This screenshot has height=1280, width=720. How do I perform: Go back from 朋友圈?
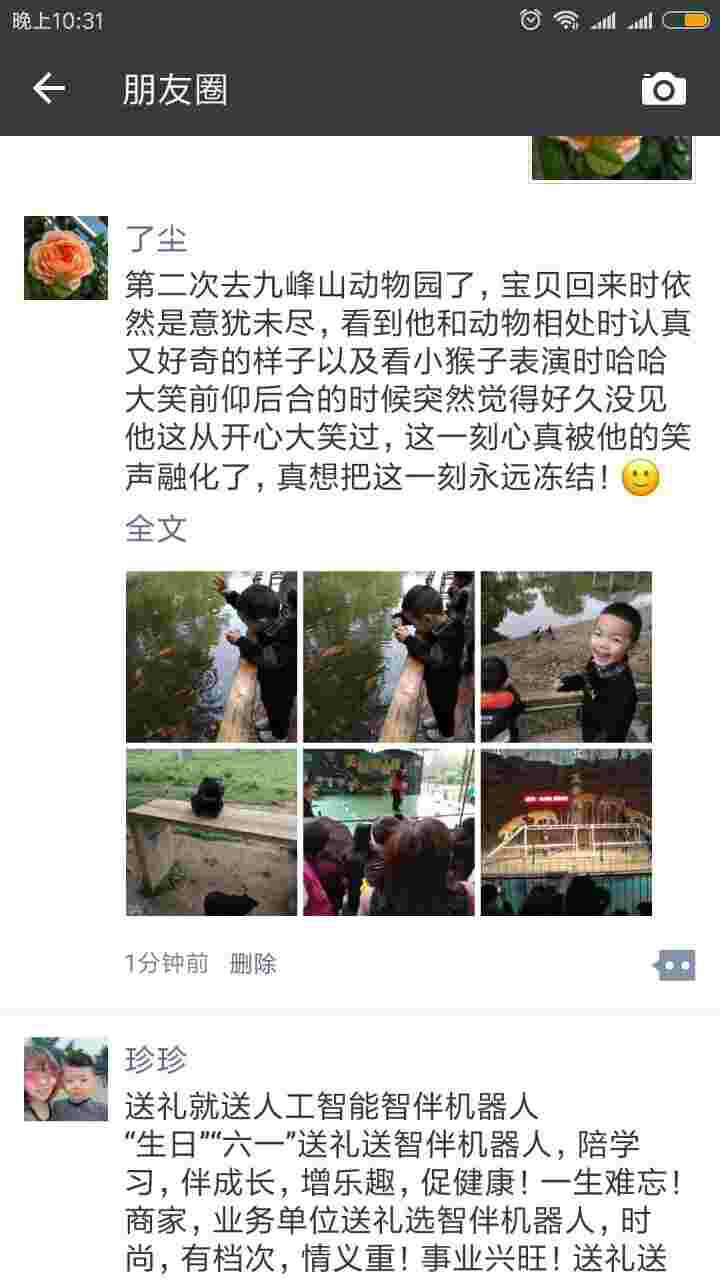pyautogui.click(x=49, y=89)
